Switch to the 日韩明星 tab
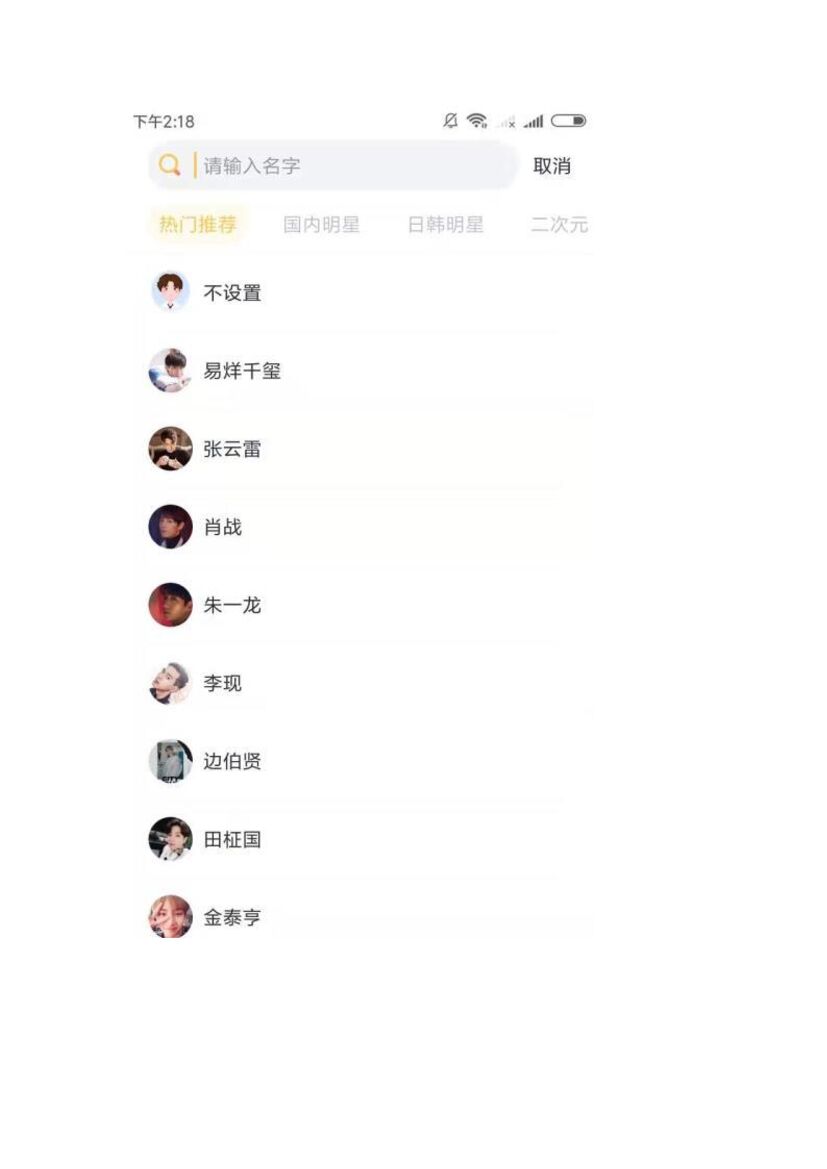This screenshot has height=1169, width=827. pos(445,225)
